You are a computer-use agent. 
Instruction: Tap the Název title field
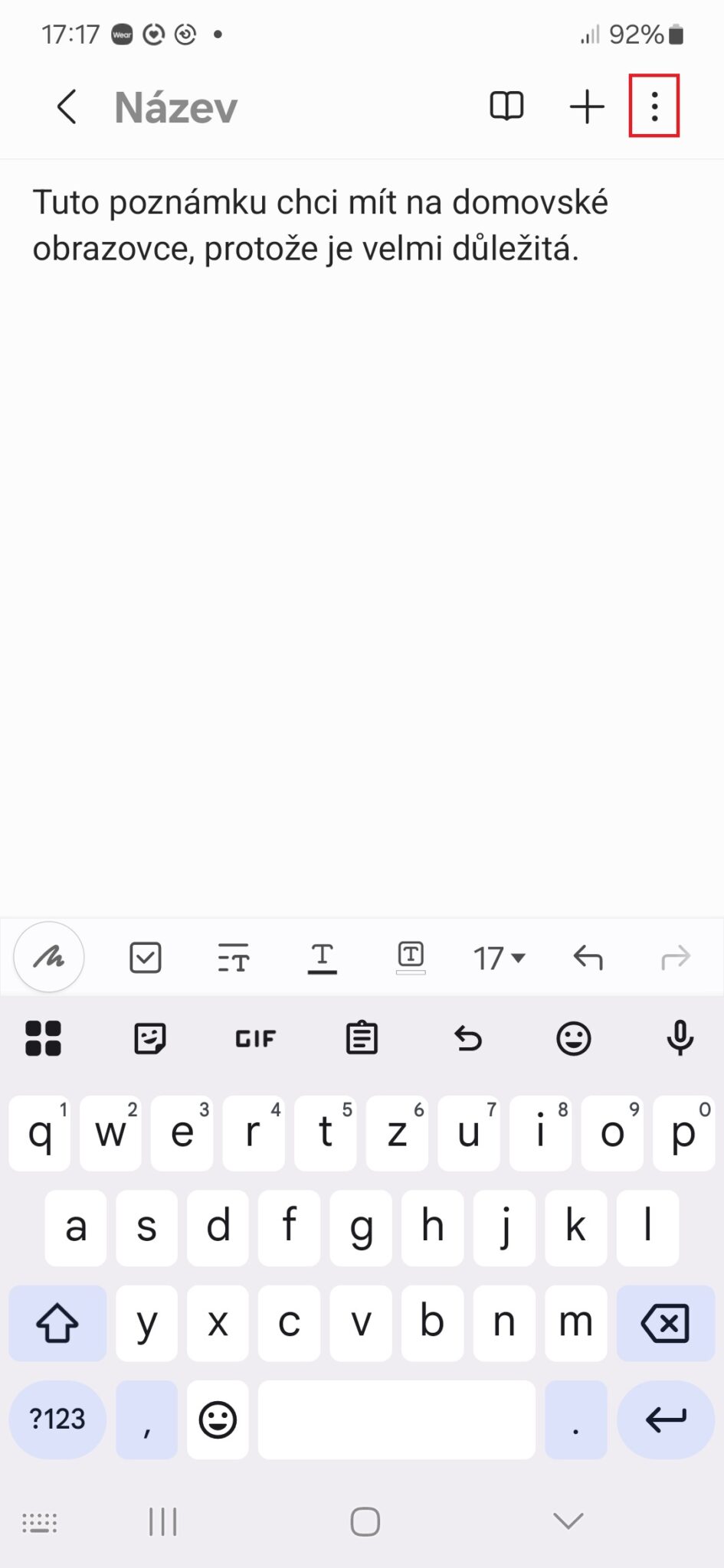[176, 107]
